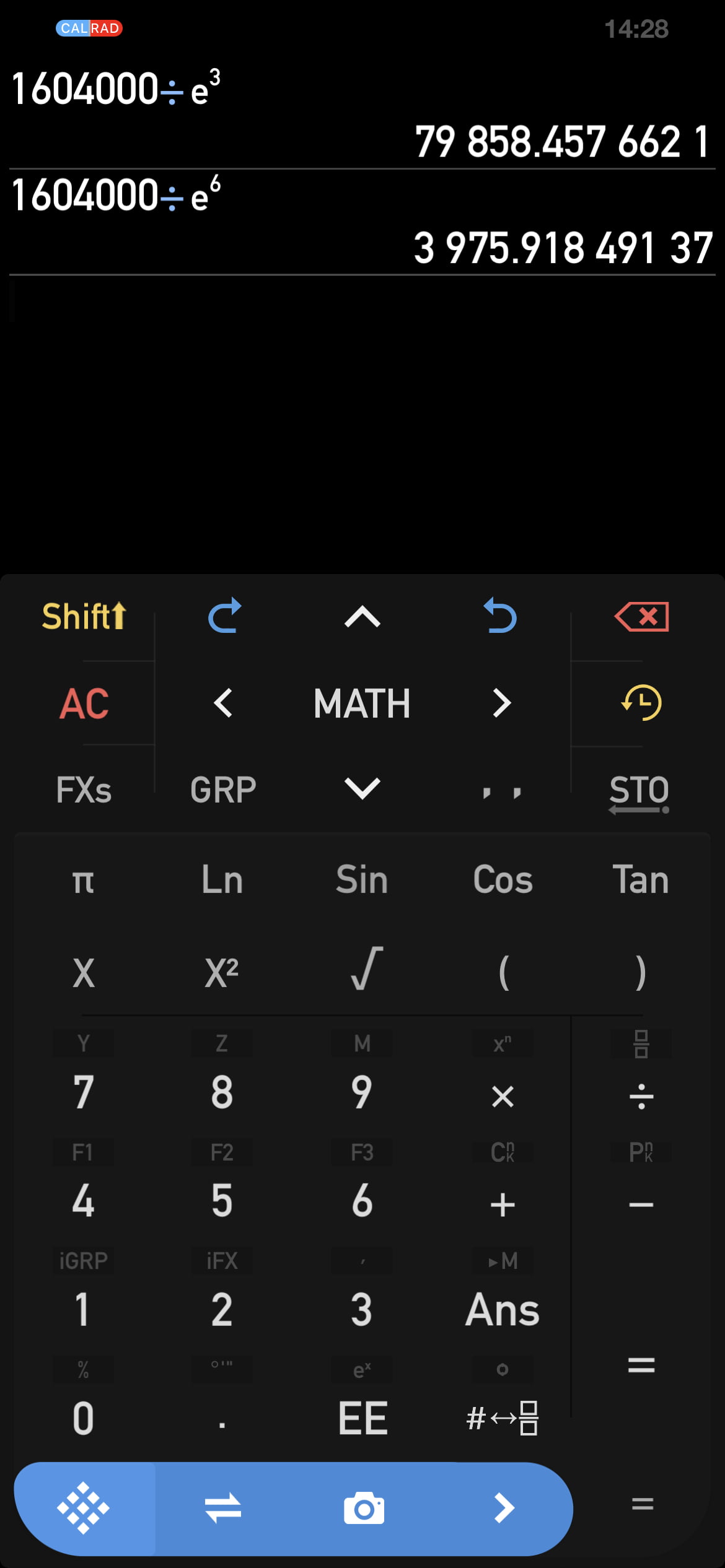
Task: Tap the division operator key
Action: tap(641, 1096)
